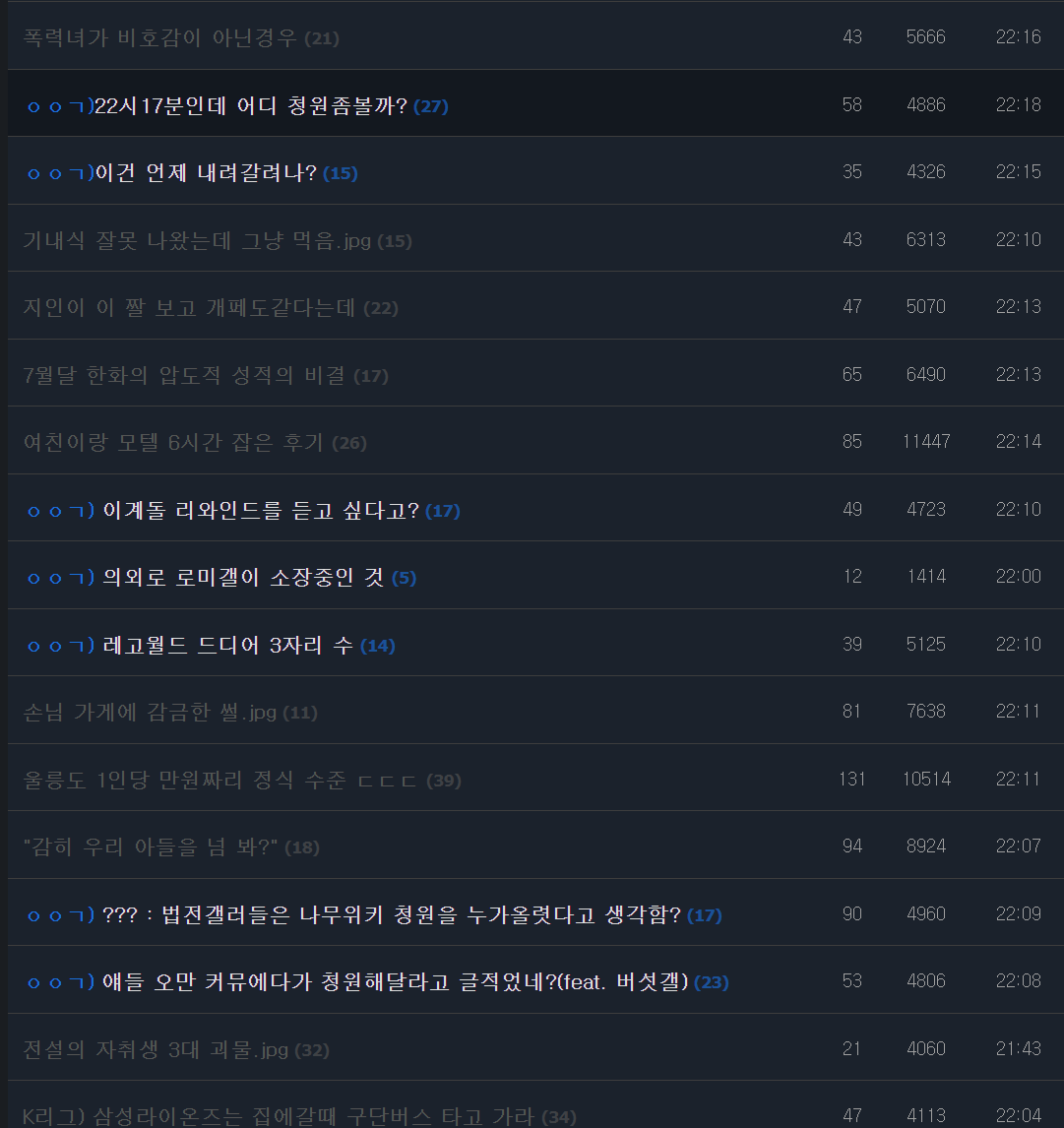The width and height of the screenshot is (1064, 1128).
Task: Open post '이건 언제 내려갈려나?'
Action: [x=206, y=173]
